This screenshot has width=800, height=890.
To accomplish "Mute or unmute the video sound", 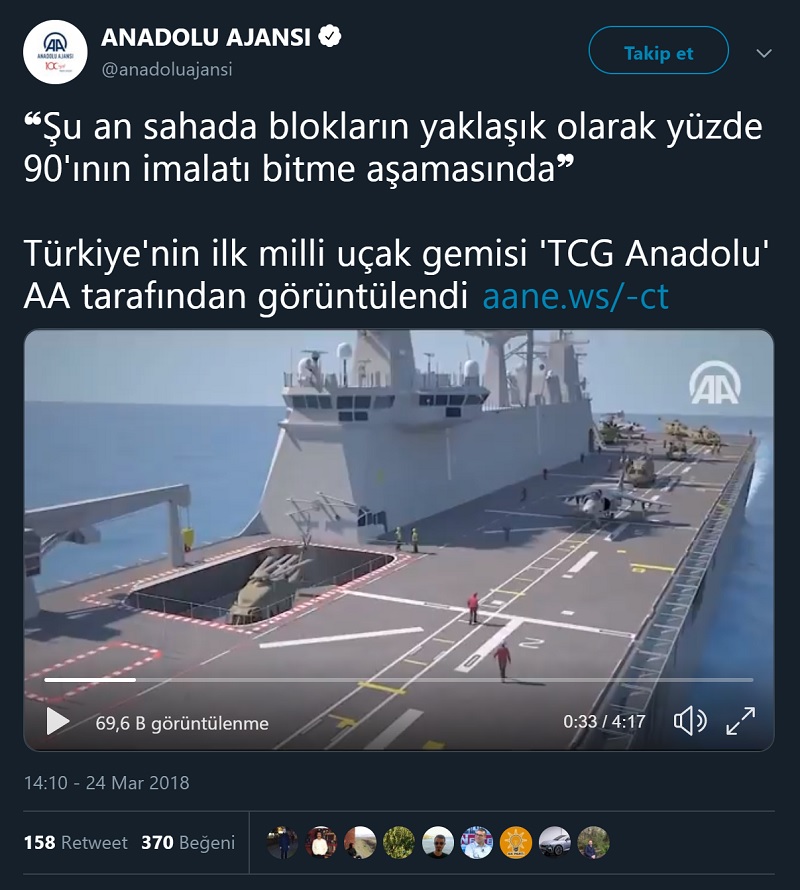I will click(x=690, y=721).
